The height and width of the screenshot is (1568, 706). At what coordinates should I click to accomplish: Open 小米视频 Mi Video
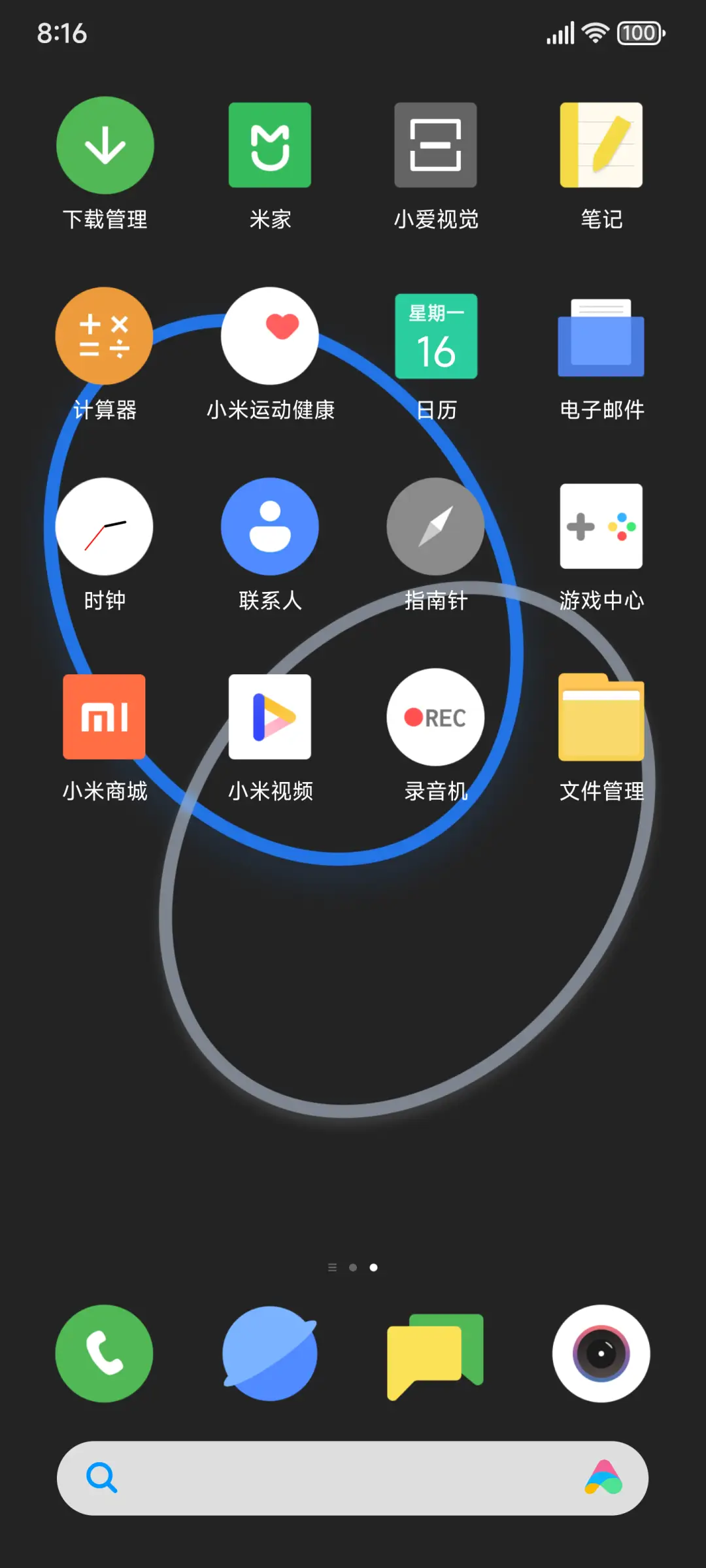click(270, 717)
